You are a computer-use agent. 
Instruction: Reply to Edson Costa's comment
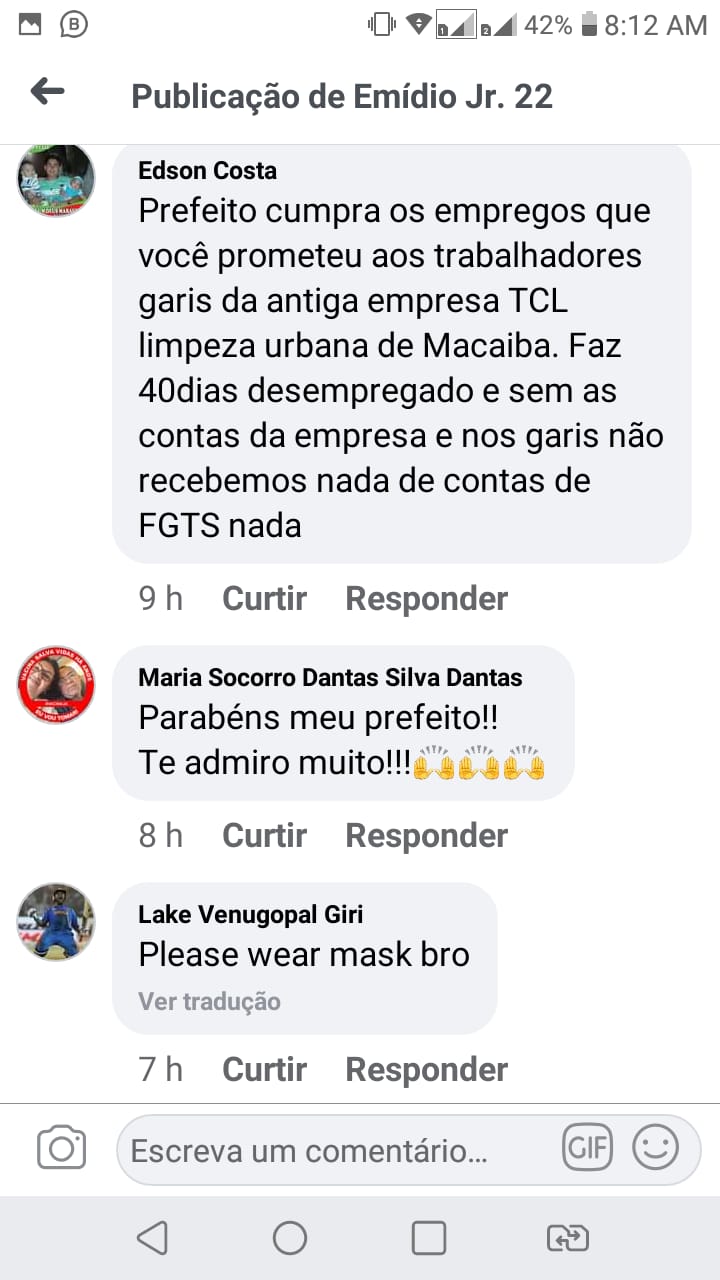click(426, 598)
